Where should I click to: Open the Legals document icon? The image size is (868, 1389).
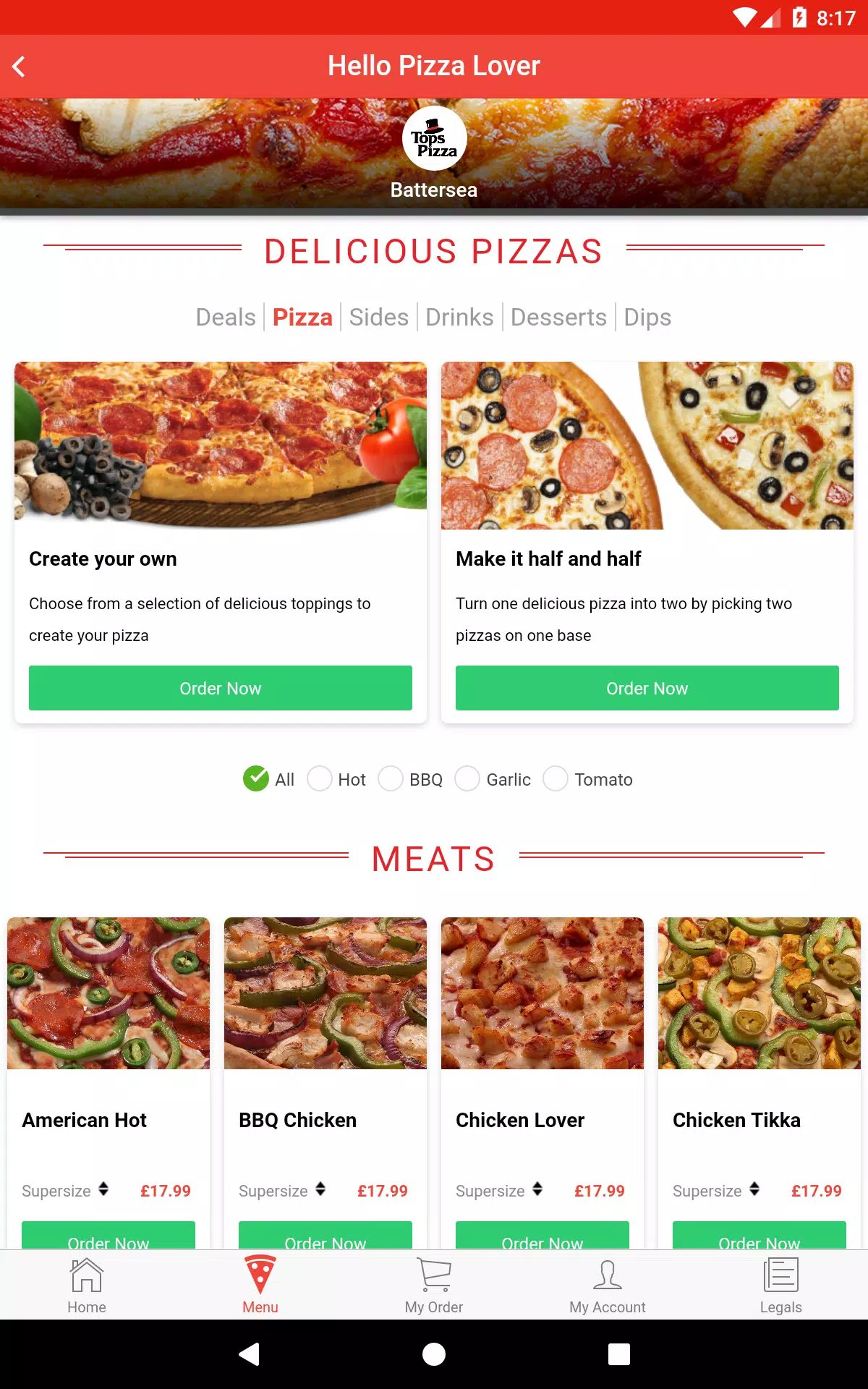[x=780, y=1276]
